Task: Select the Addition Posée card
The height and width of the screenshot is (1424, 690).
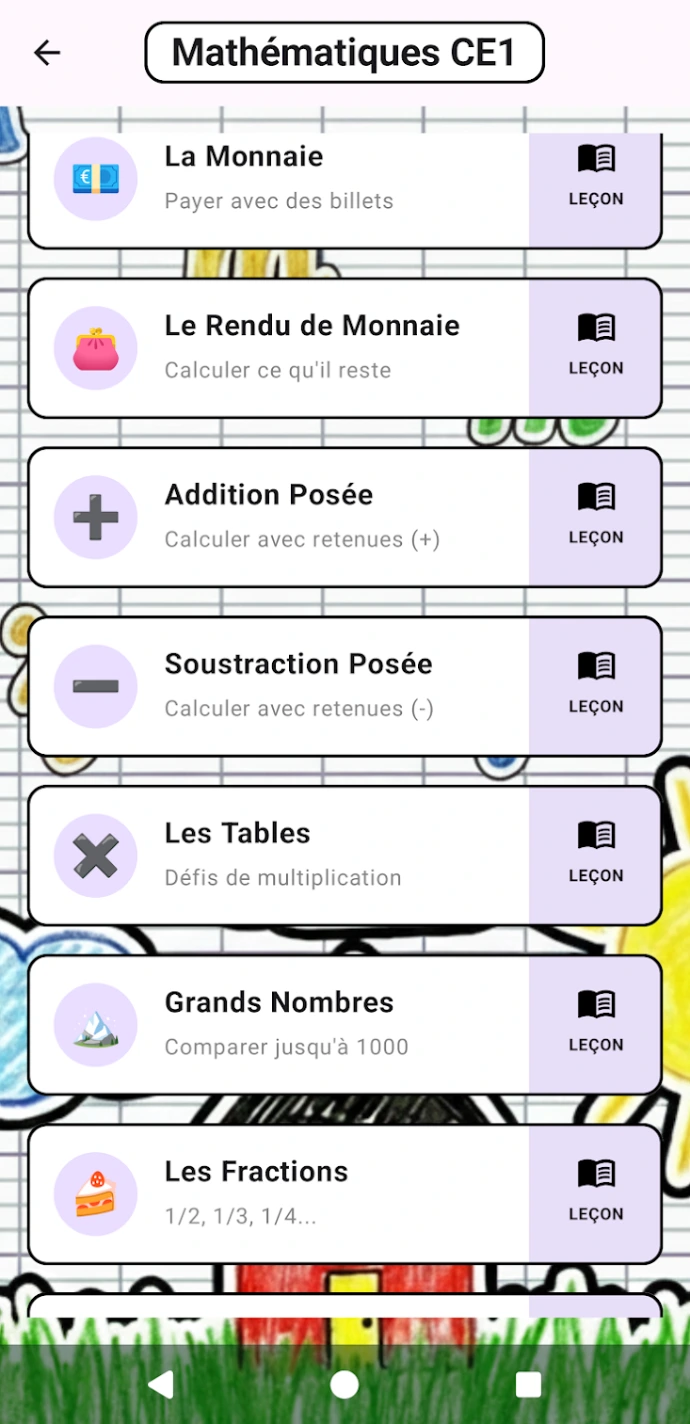Action: [x=280, y=517]
